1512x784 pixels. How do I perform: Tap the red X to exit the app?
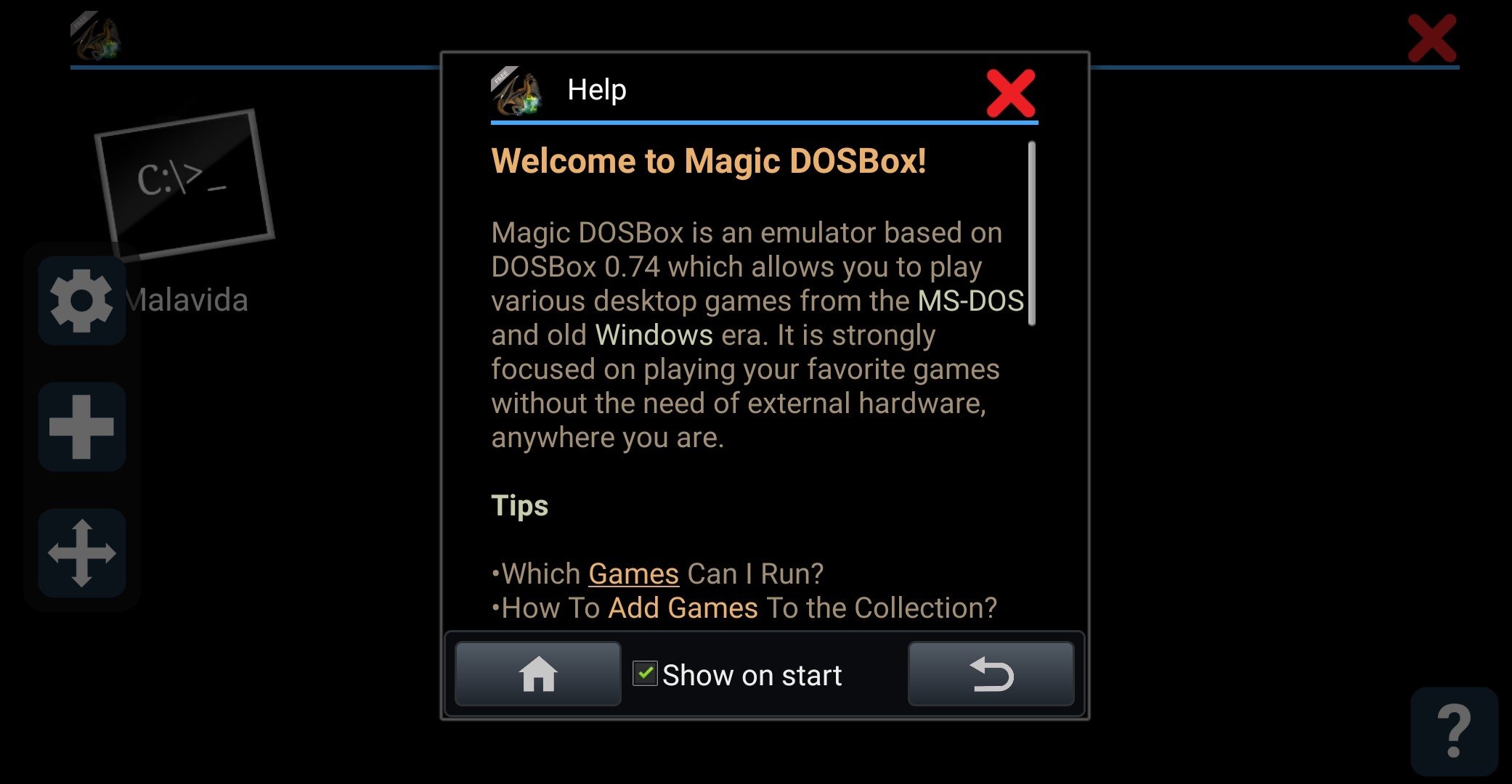coord(1431,38)
